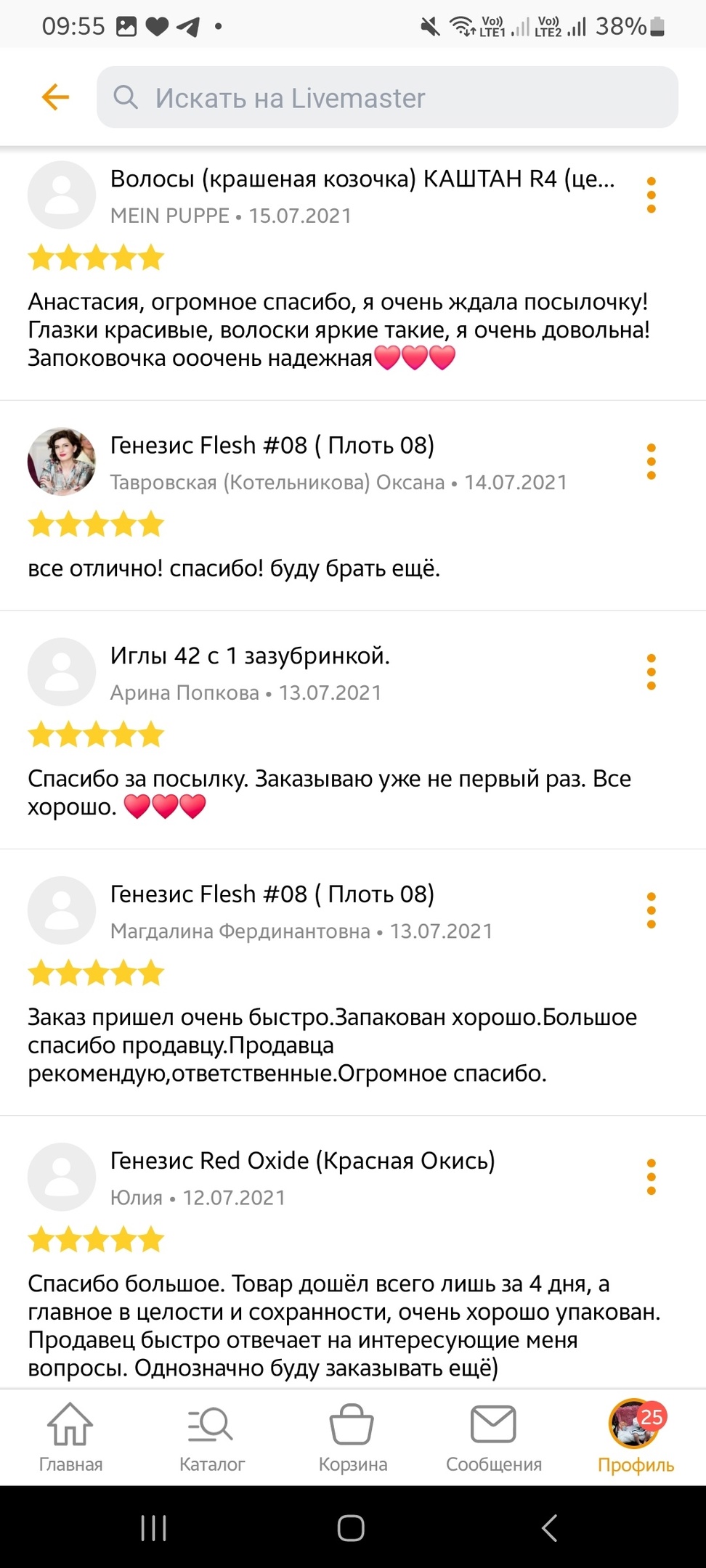The image size is (706, 1568).
Task: Switch to the Каталог tab
Action: (211, 1437)
